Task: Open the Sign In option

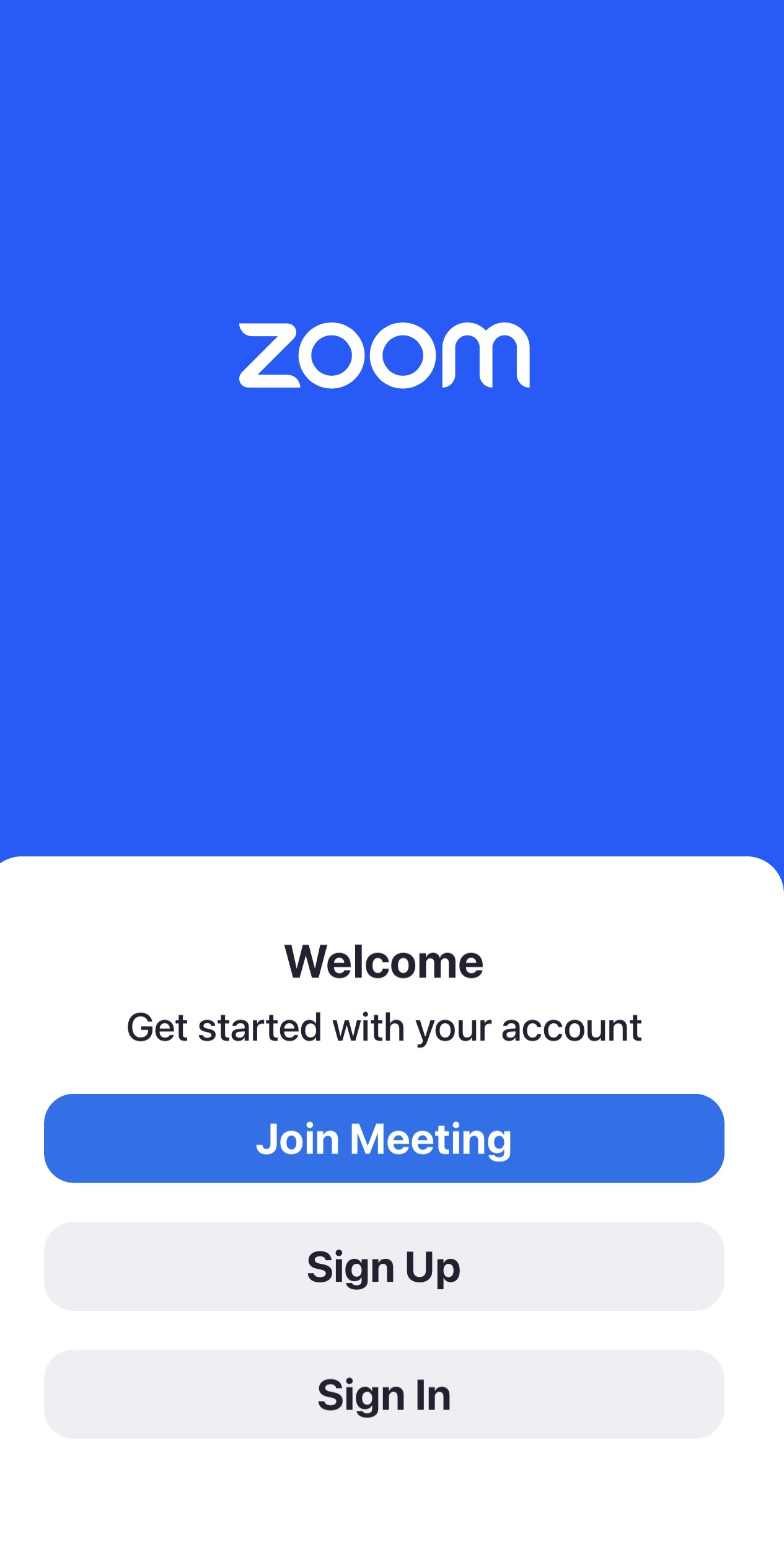Action: (x=384, y=1394)
